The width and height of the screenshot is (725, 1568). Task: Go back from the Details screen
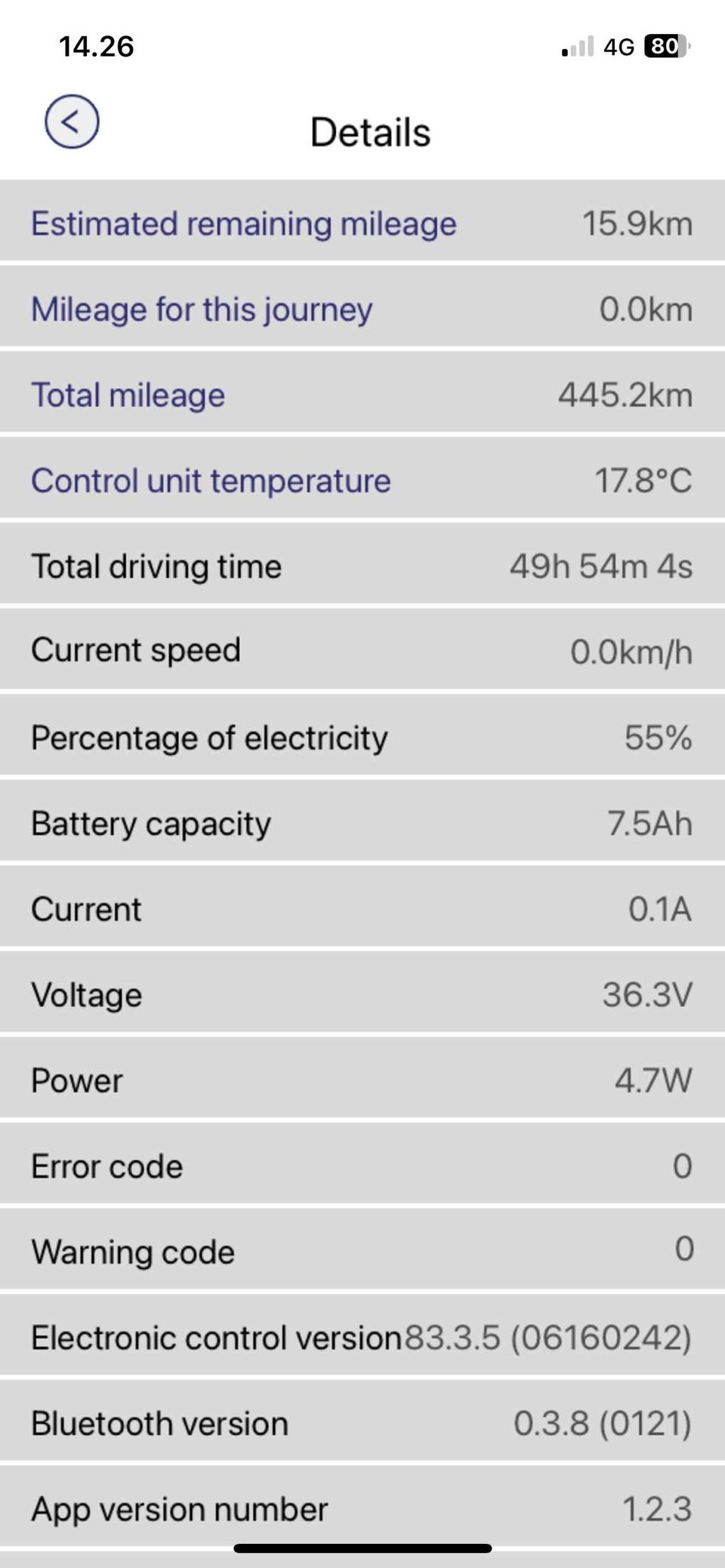[x=72, y=122]
